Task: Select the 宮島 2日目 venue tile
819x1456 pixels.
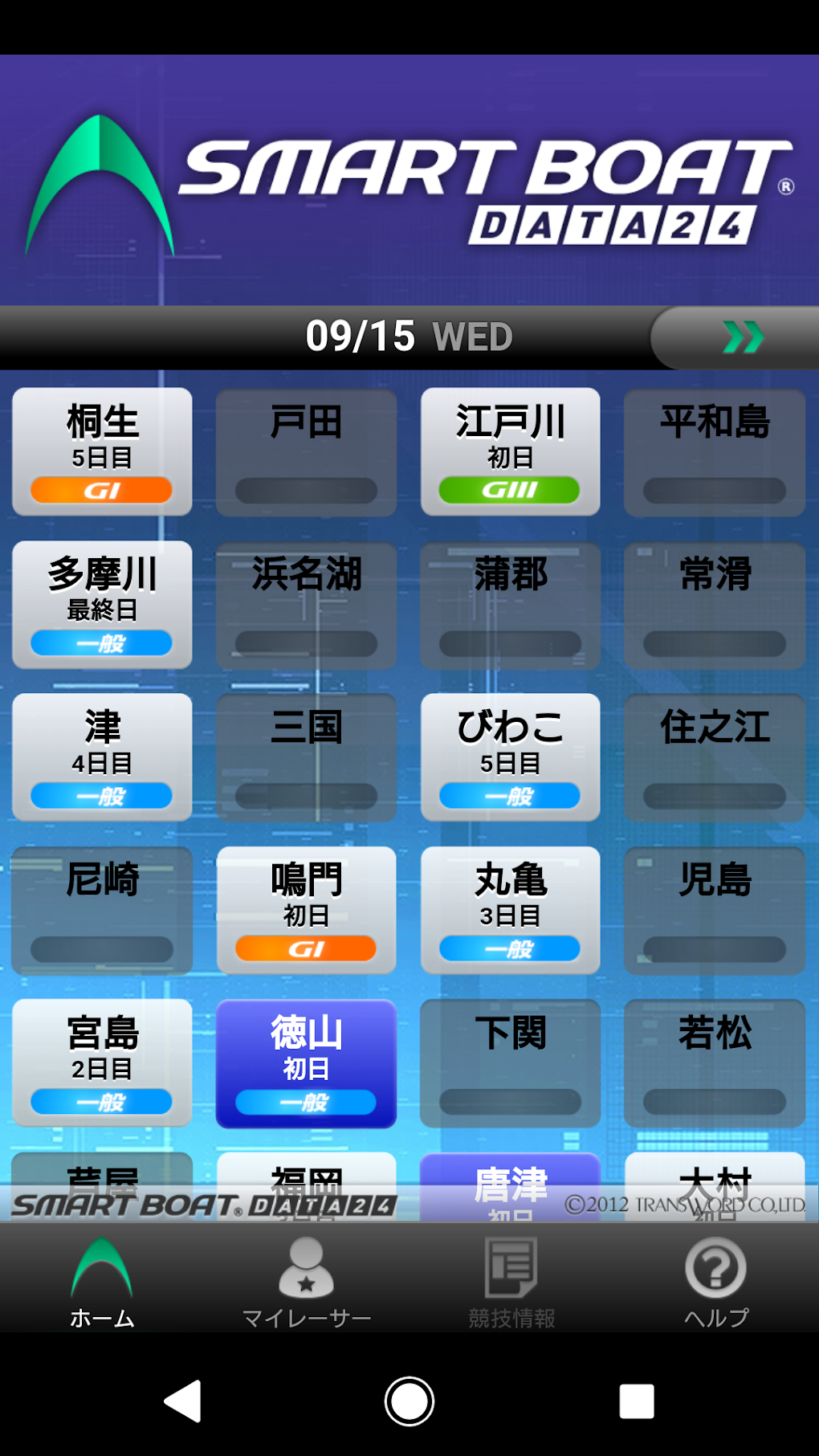Action: 102,1064
